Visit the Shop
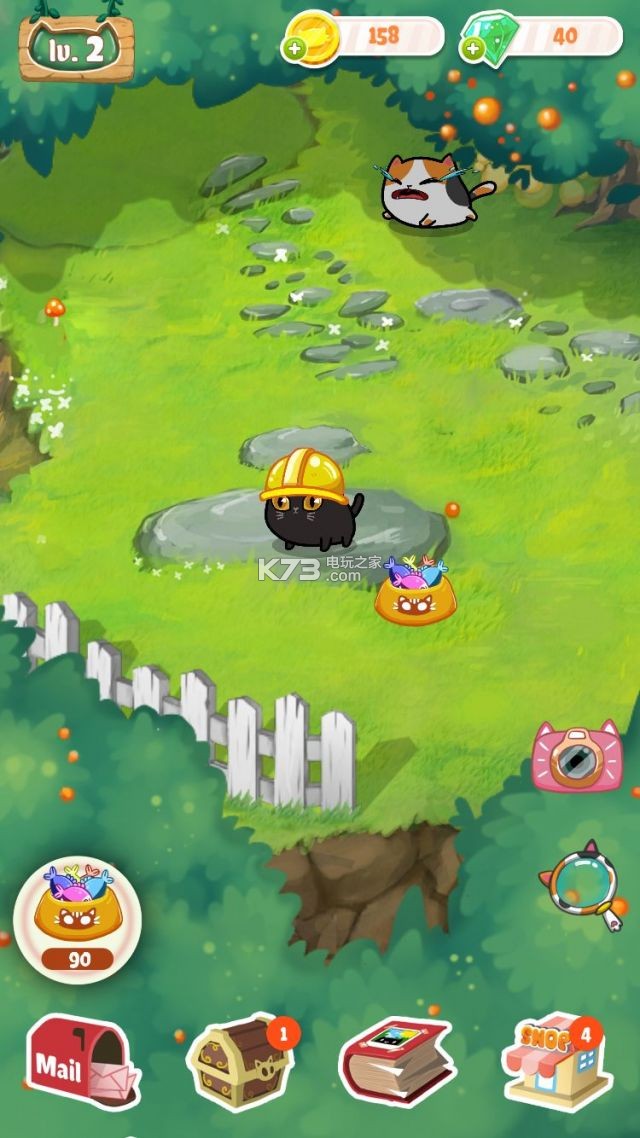 click(x=556, y=1062)
